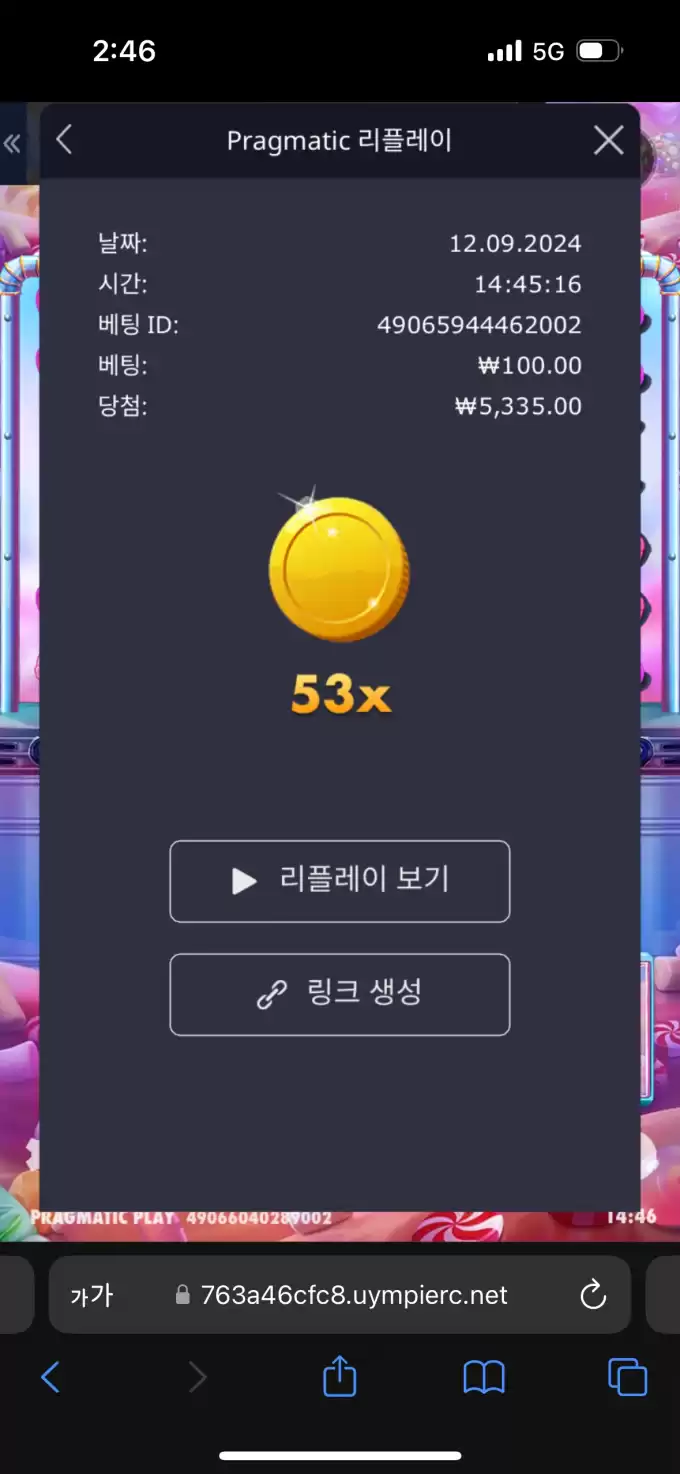Screen dimensions: 680x1474
Task: Tap the 링크 생성 button
Action: tap(340, 994)
